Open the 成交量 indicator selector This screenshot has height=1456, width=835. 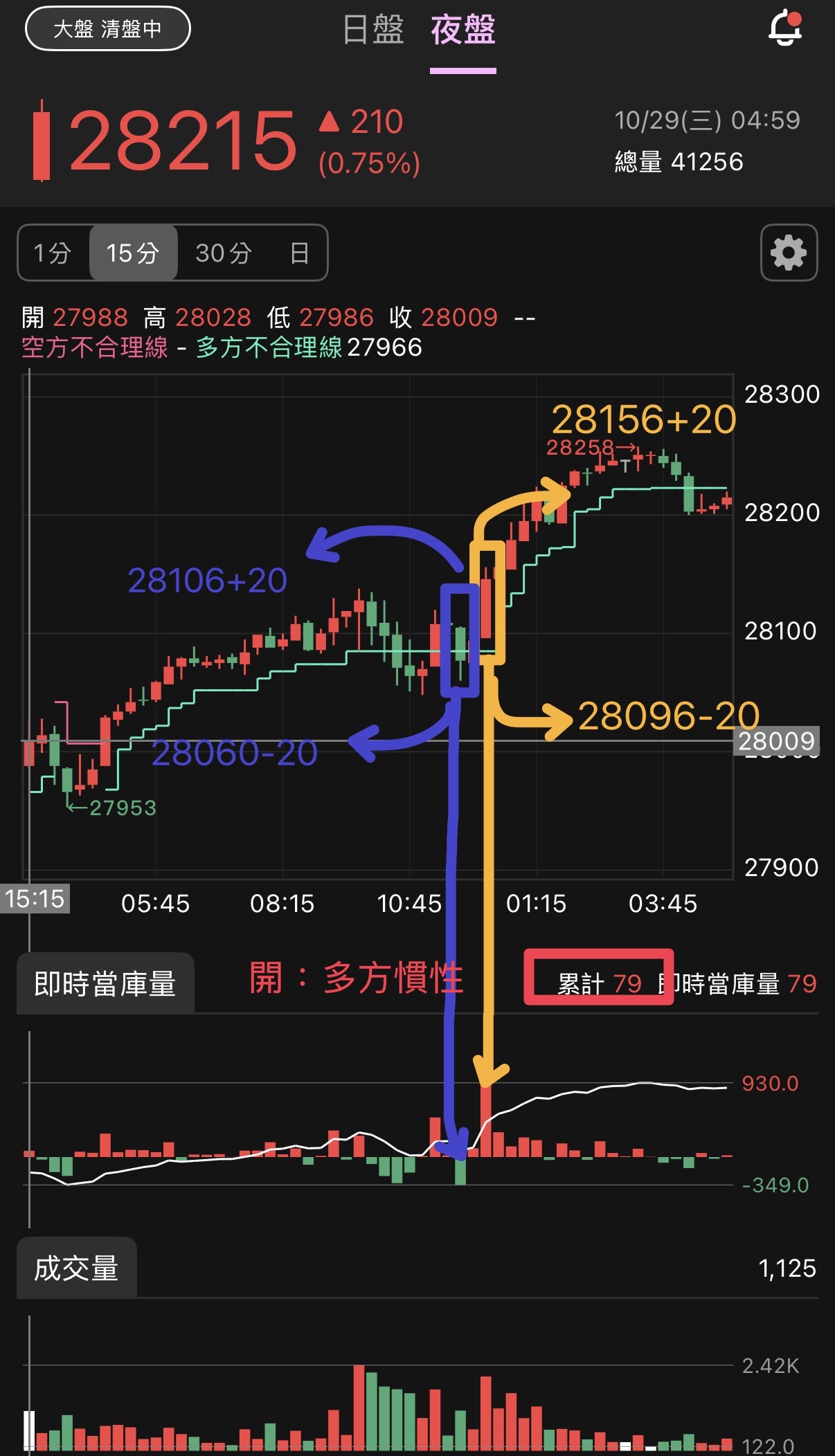(x=76, y=1268)
